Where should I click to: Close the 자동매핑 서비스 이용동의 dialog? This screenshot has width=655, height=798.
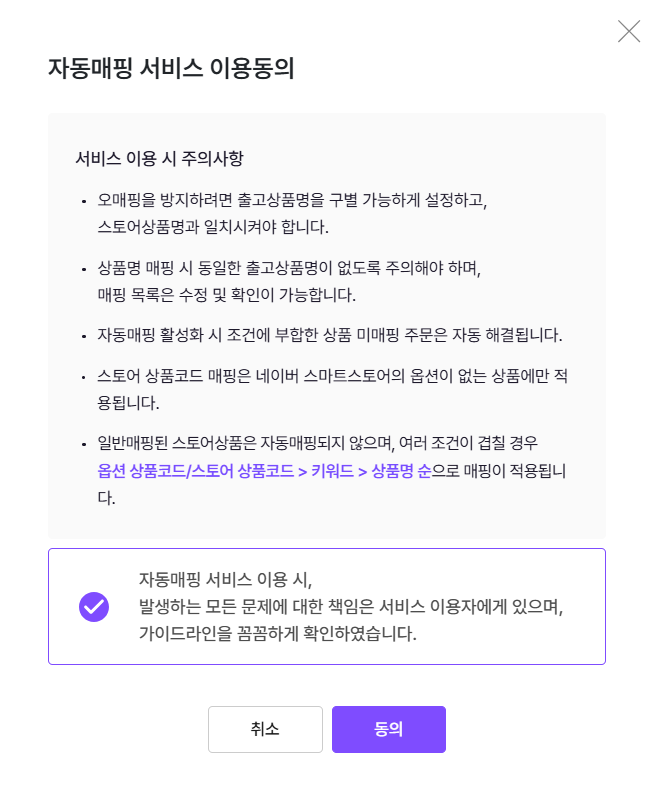629,31
